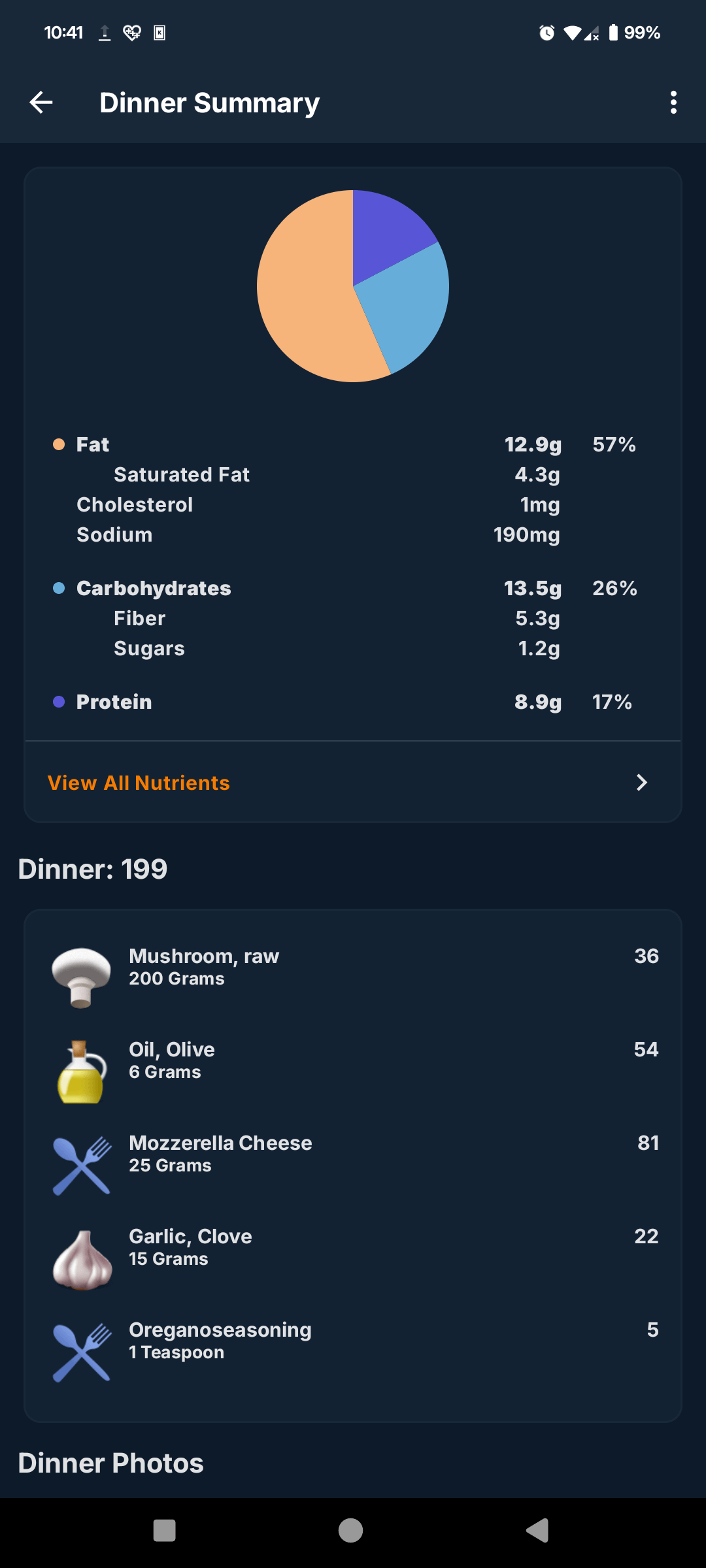Open the Oil, Olive entry
The height and width of the screenshot is (1568, 706).
coord(353,1071)
